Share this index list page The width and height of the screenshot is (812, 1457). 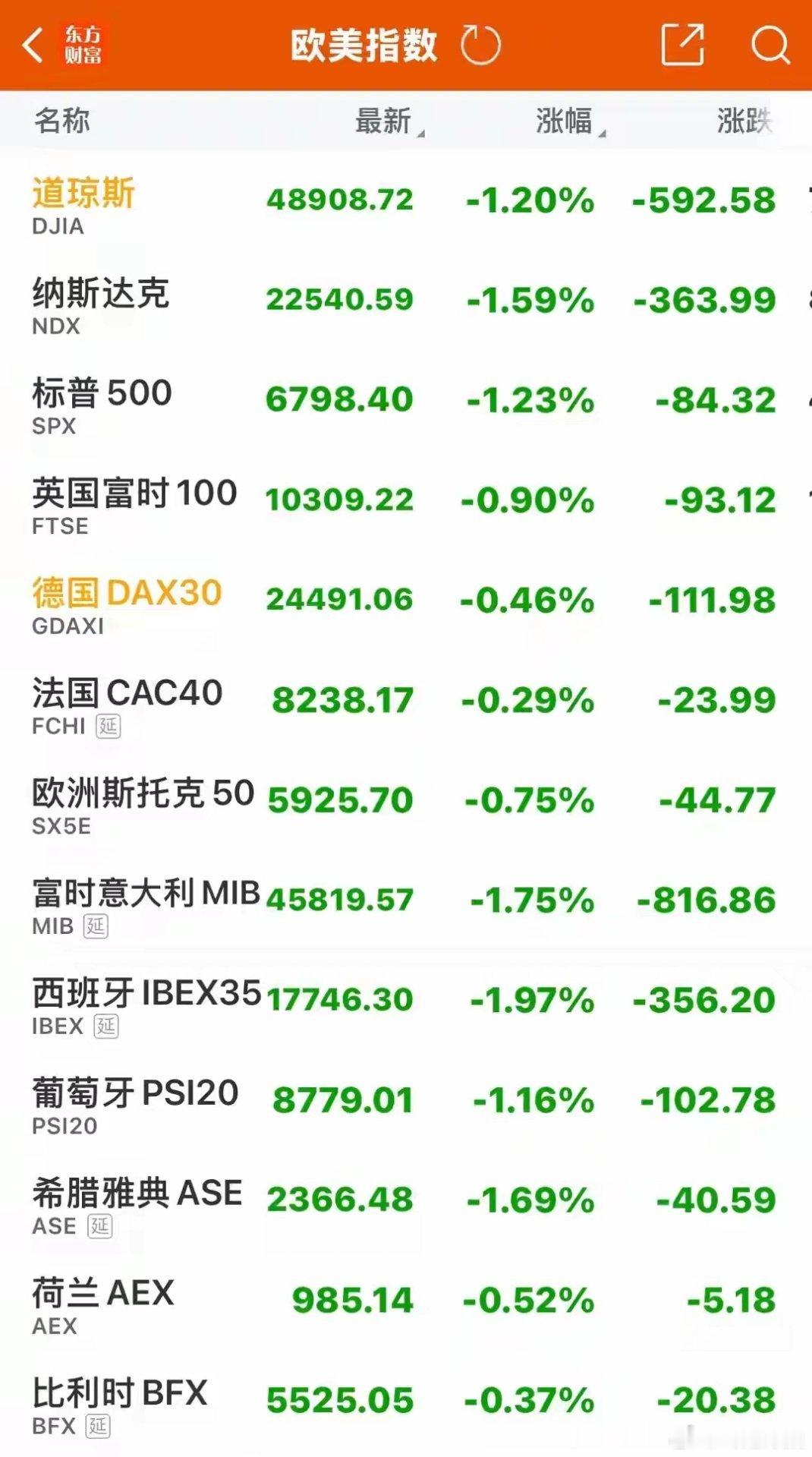point(682,46)
